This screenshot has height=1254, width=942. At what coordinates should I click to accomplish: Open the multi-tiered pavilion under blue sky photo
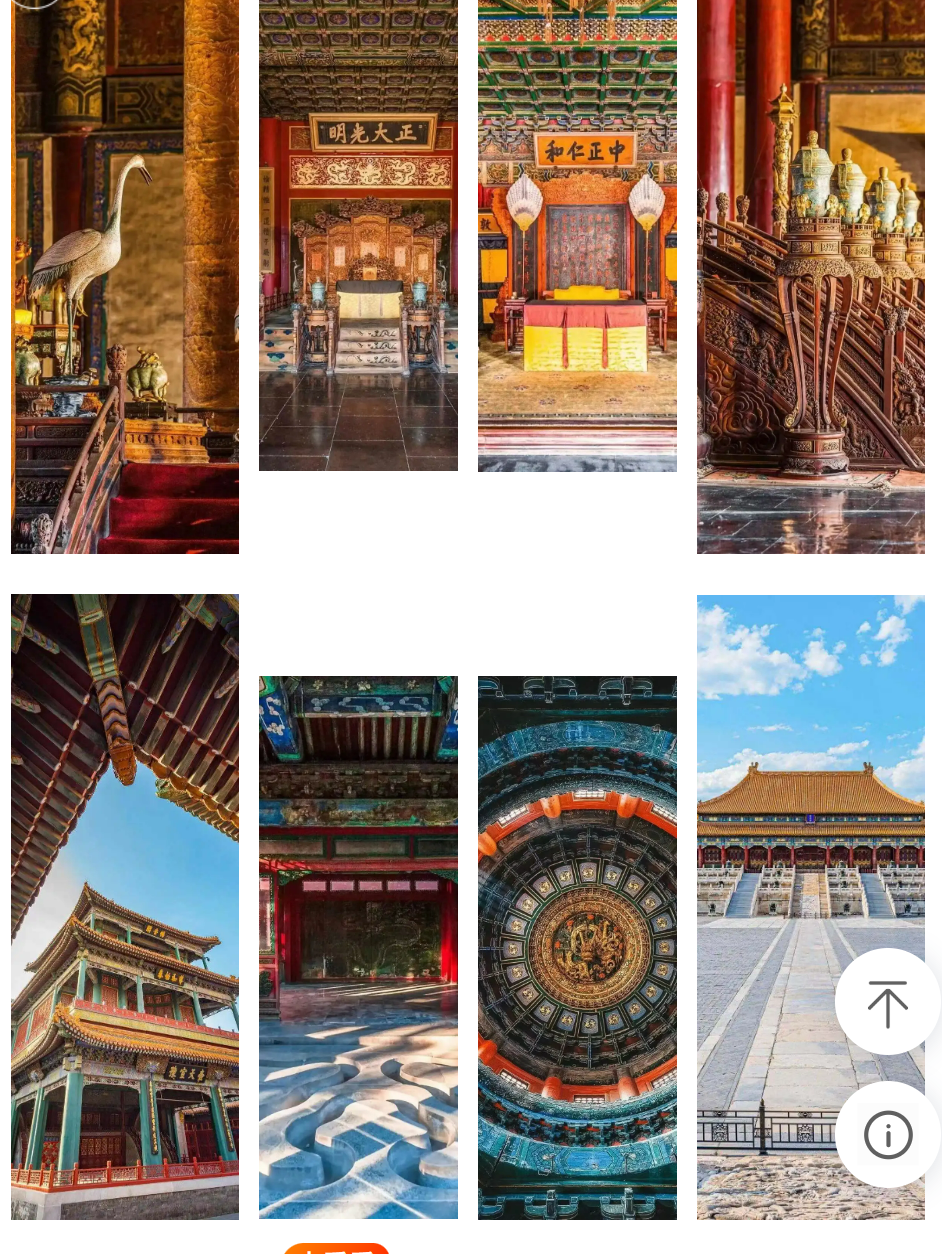(x=125, y=906)
